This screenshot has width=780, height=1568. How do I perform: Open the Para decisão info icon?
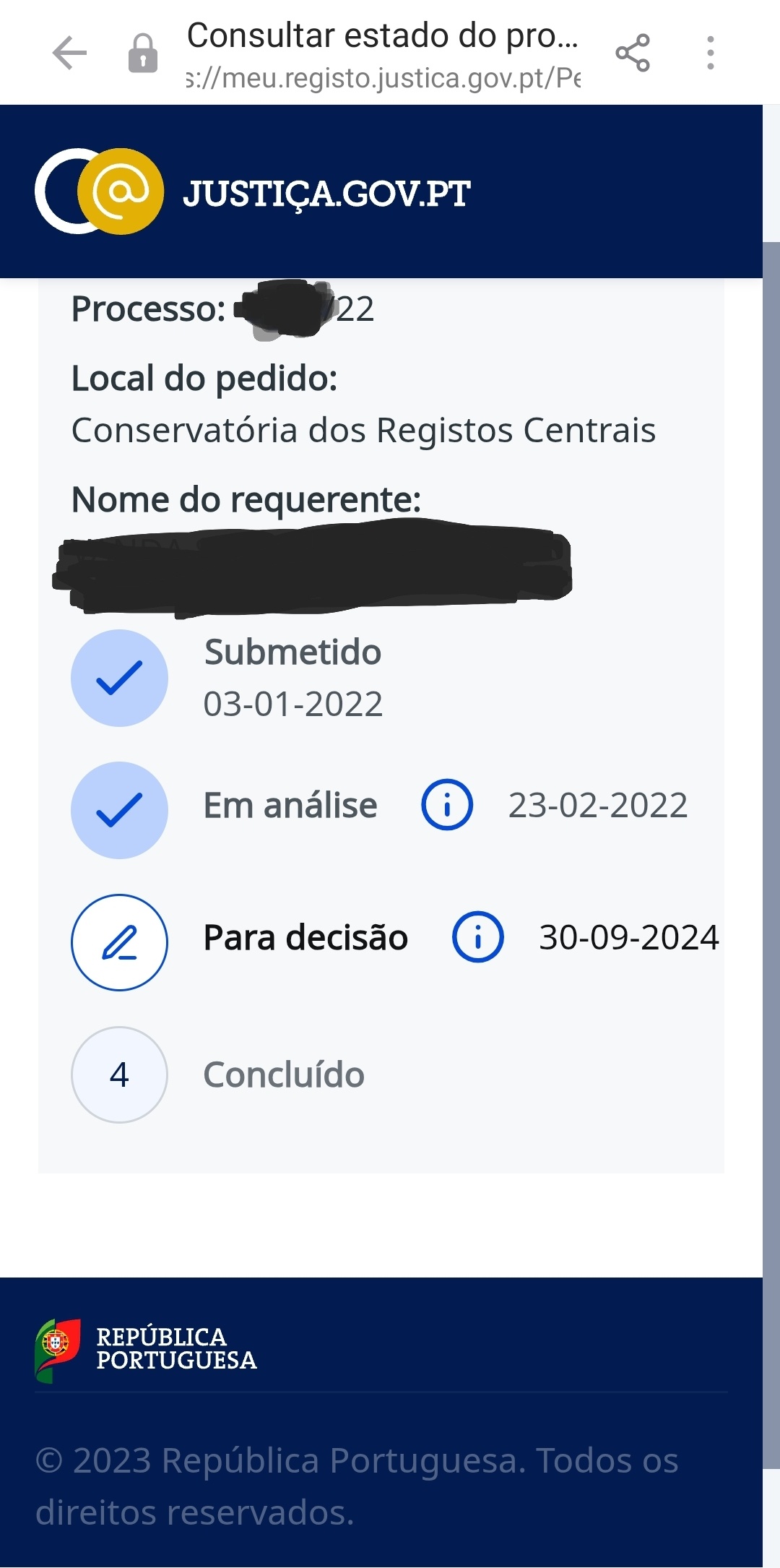tap(477, 936)
